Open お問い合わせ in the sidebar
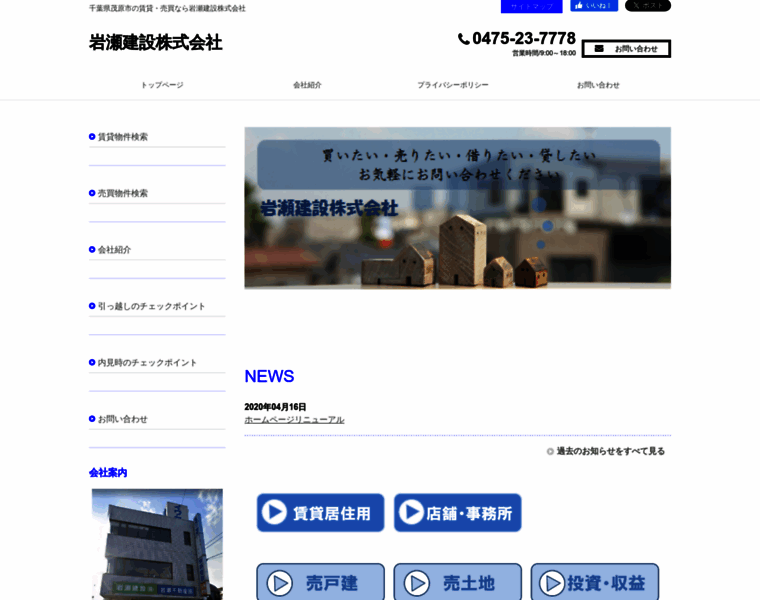The image size is (760, 600). [x=122, y=419]
